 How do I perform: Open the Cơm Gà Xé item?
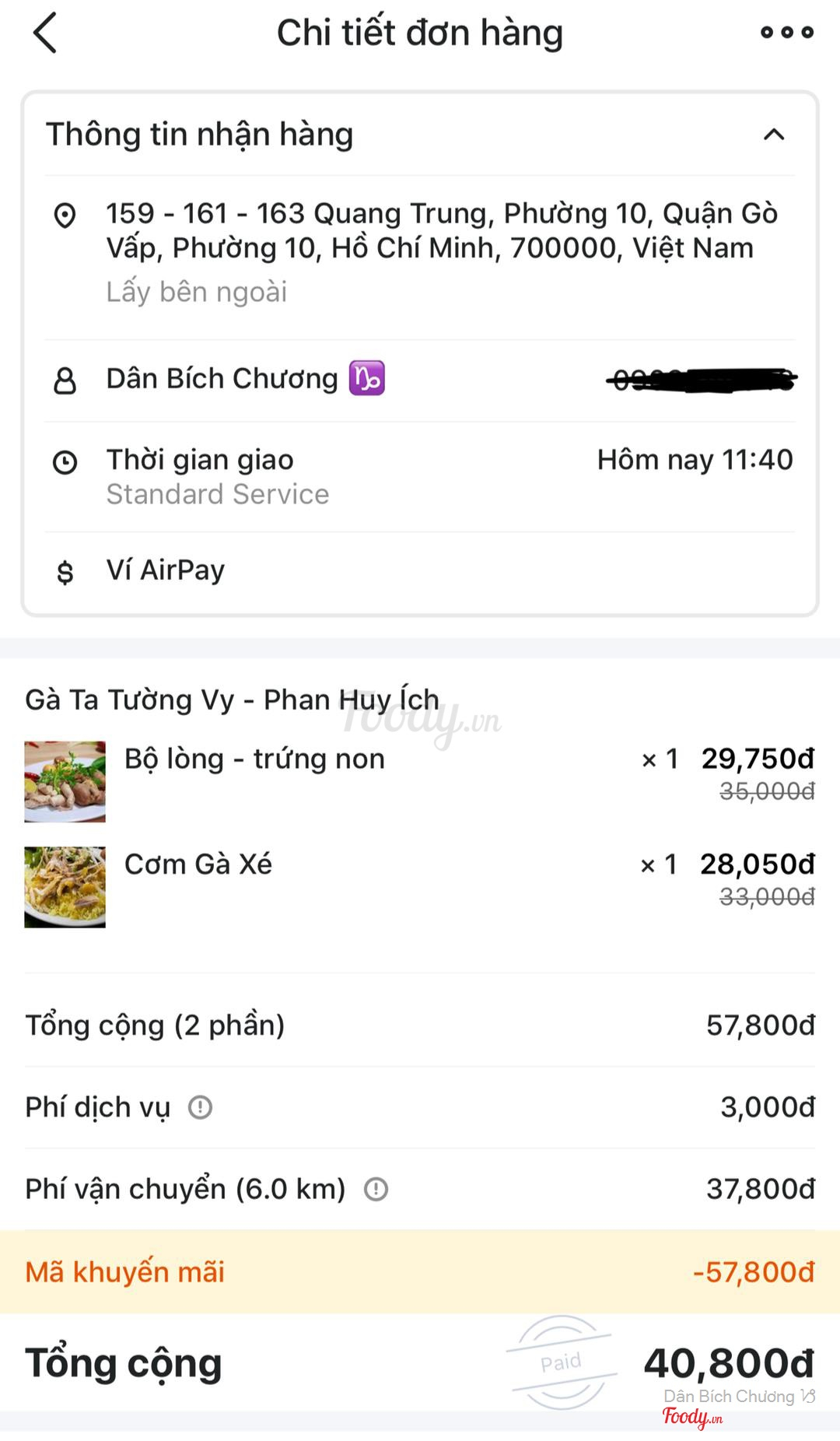coord(198,864)
